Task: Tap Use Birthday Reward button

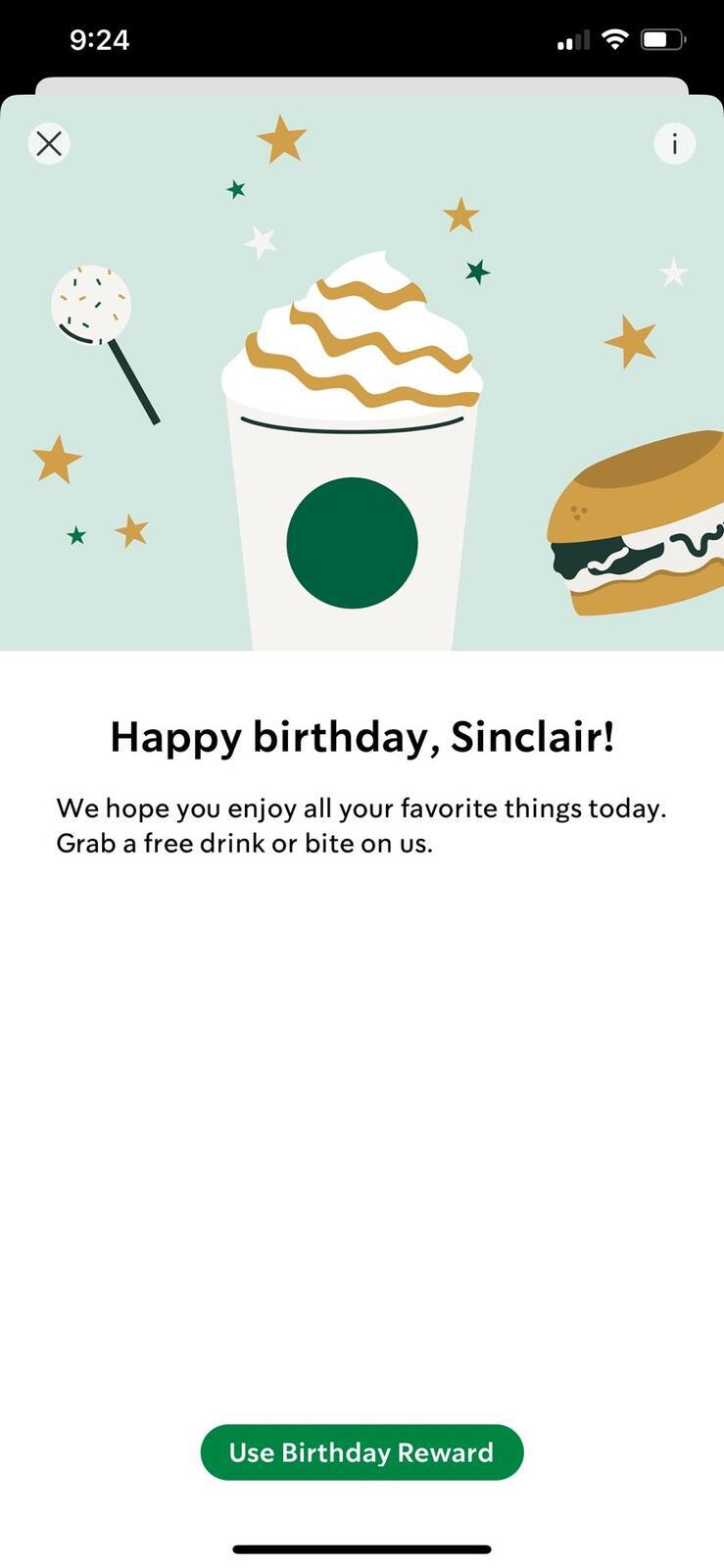Action: tap(362, 1452)
